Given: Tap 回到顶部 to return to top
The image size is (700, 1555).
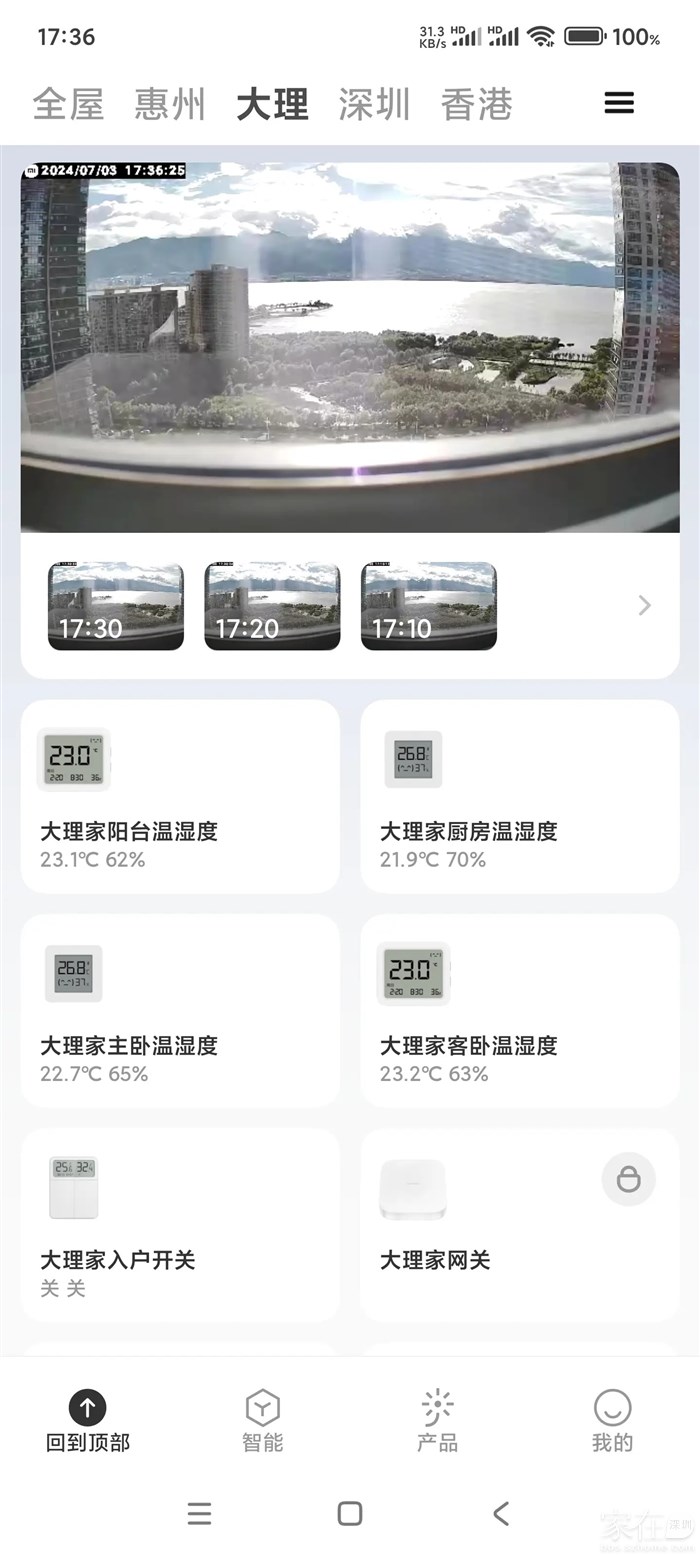Looking at the screenshot, I should click(x=88, y=1421).
